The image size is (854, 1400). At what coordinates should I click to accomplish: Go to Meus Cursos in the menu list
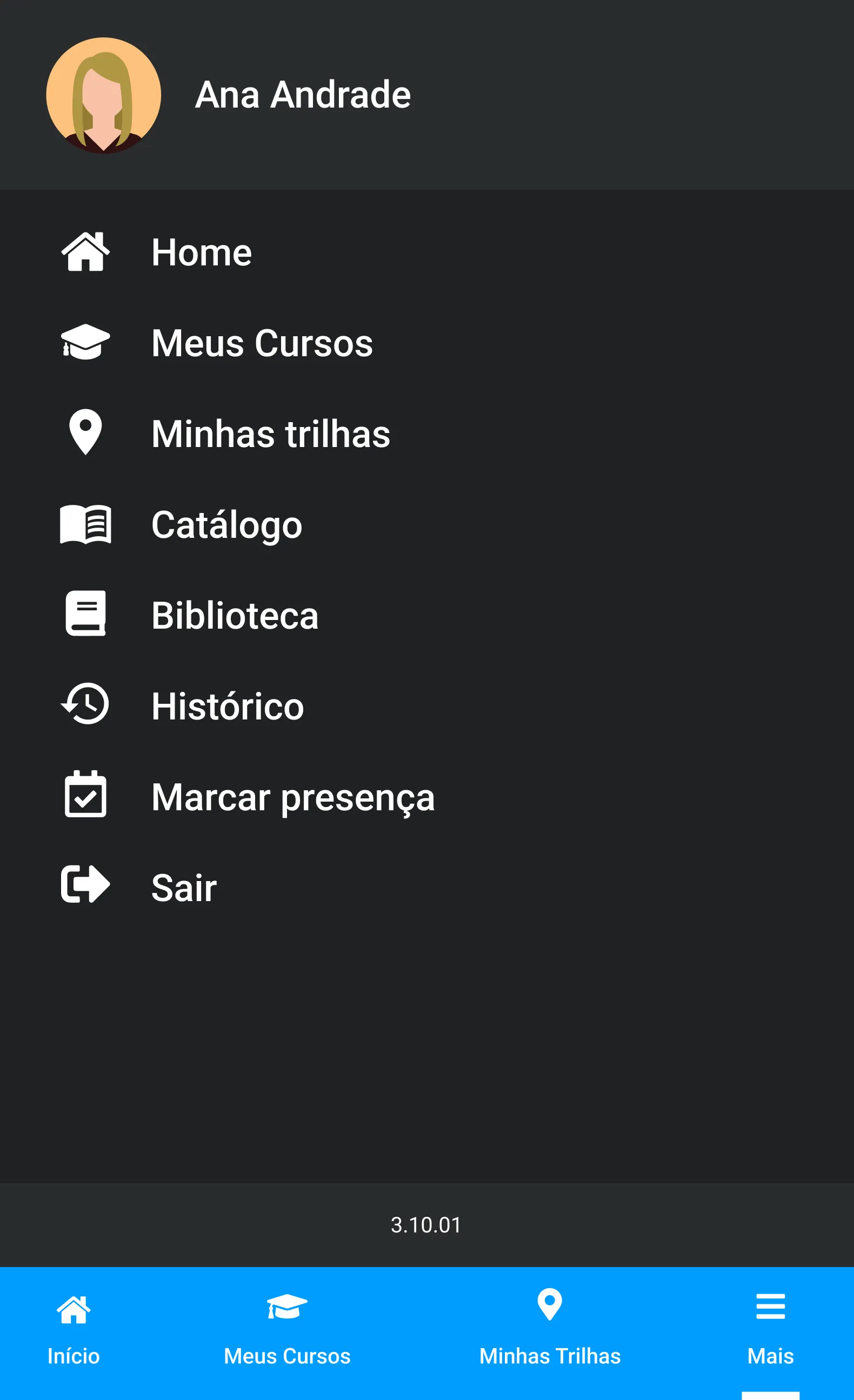coord(262,343)
